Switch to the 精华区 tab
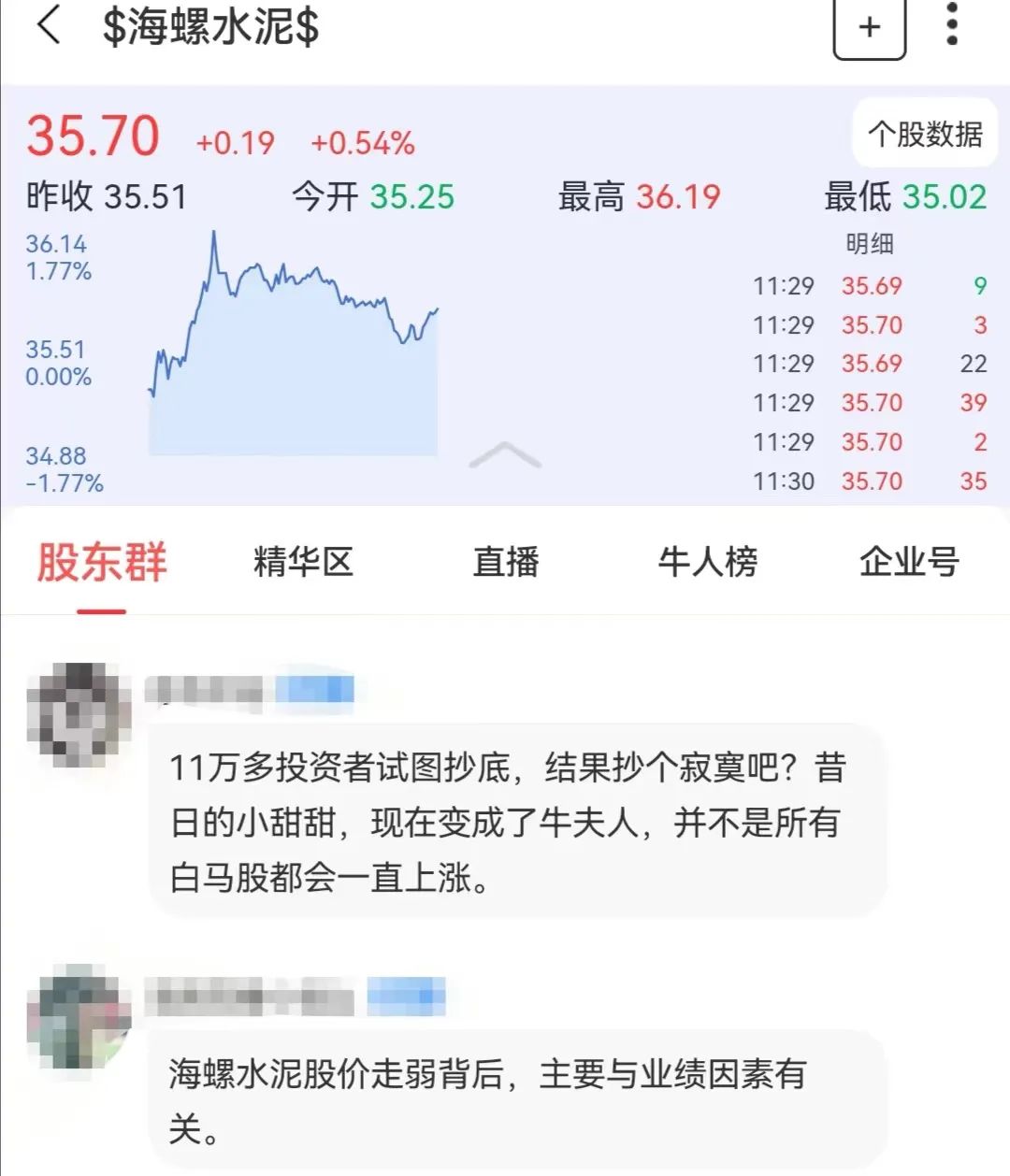Screen dimensions: 1010x1176 tap(303, 563)
